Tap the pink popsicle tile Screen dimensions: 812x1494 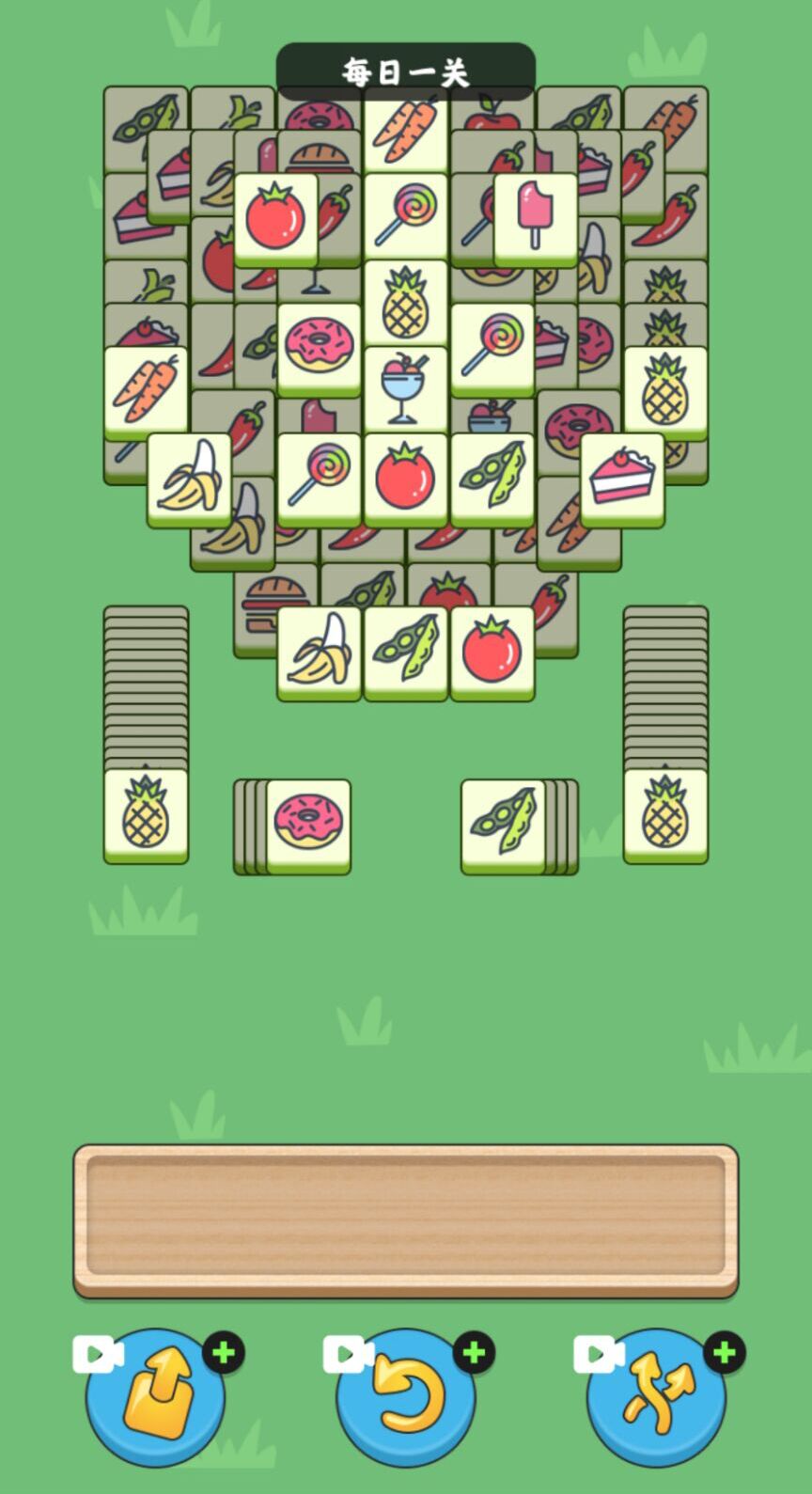pyautogui.click(x=535, y=218)
